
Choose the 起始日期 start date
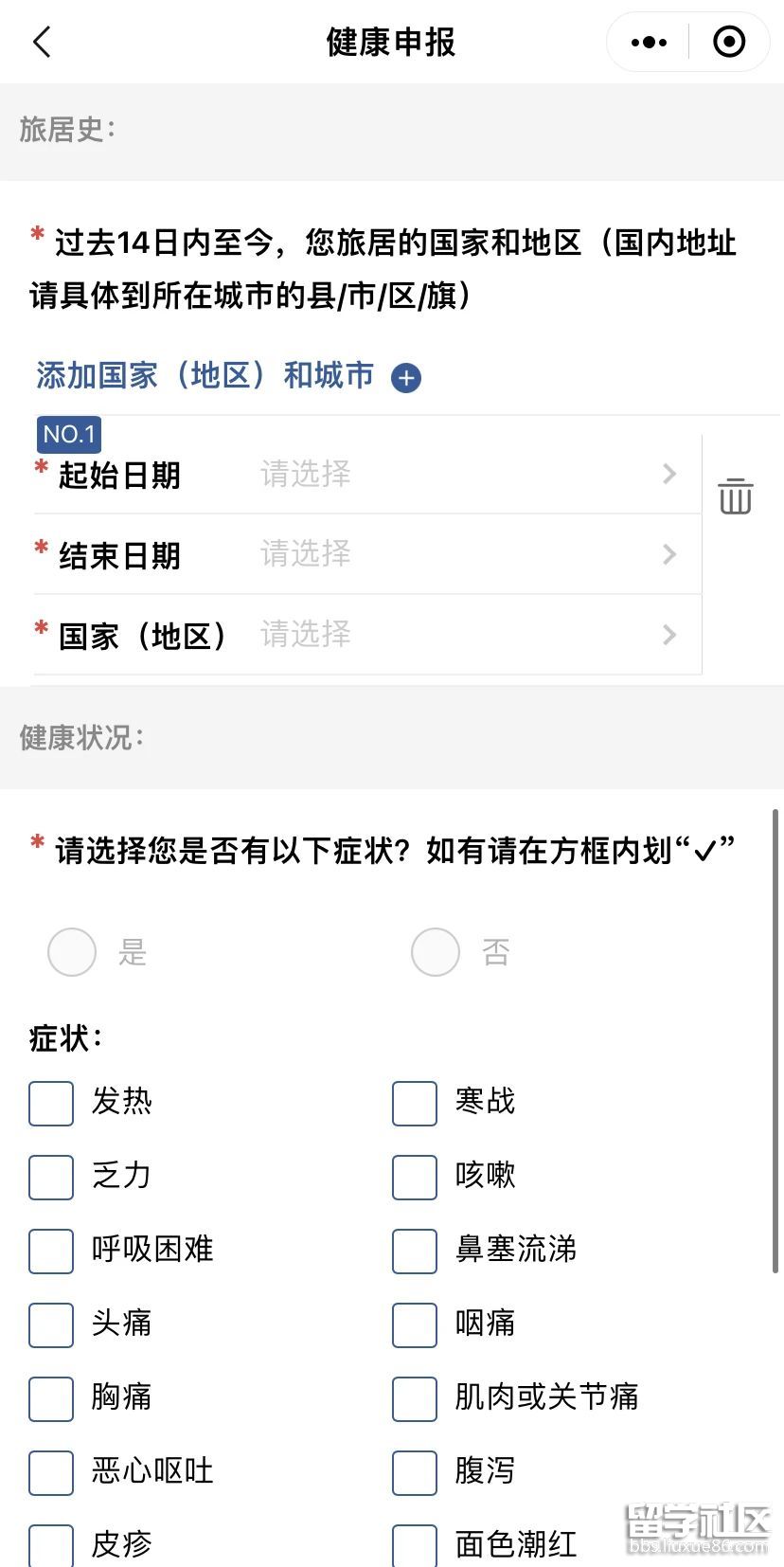367,474
